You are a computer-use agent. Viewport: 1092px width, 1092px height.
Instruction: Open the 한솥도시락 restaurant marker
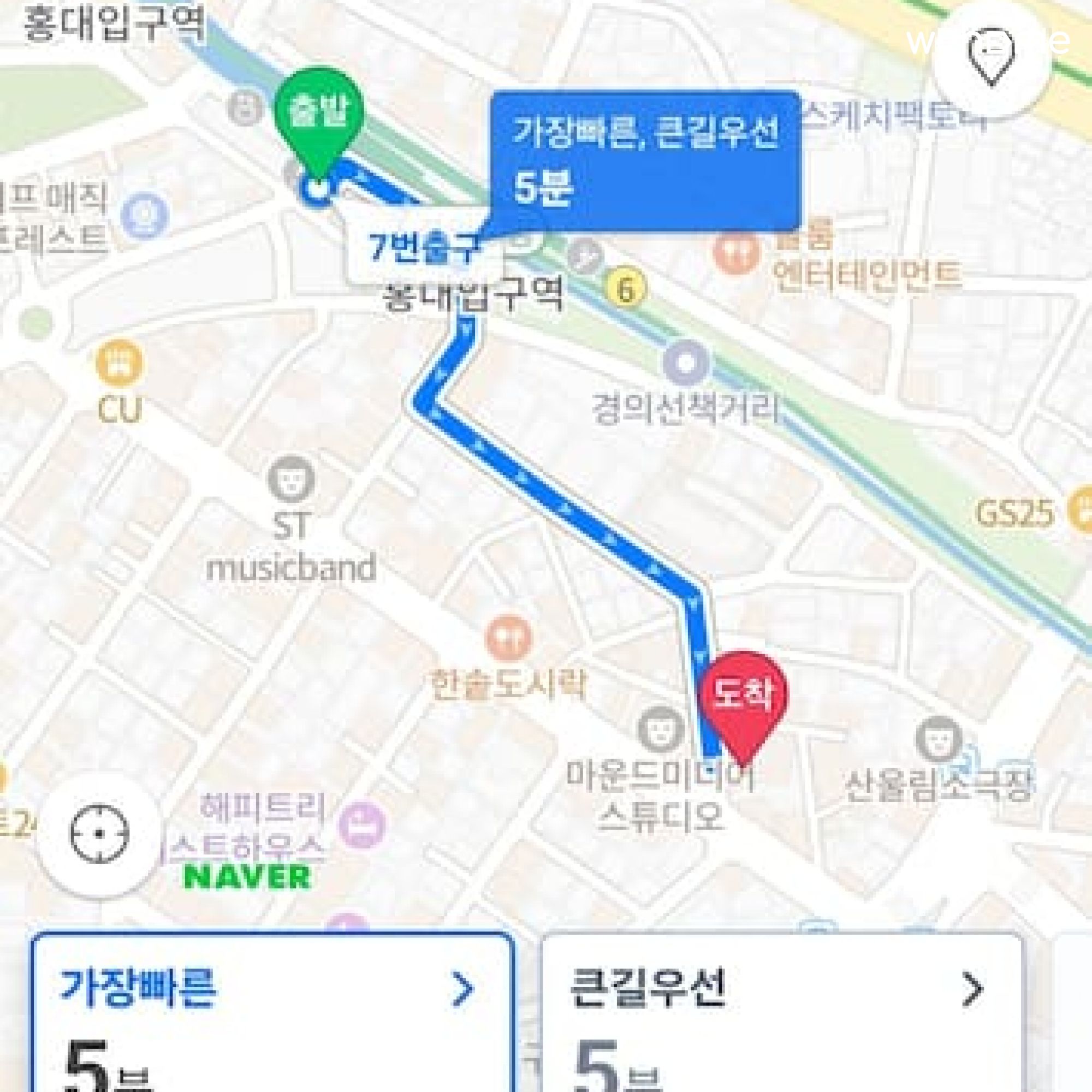pos(509,638)
